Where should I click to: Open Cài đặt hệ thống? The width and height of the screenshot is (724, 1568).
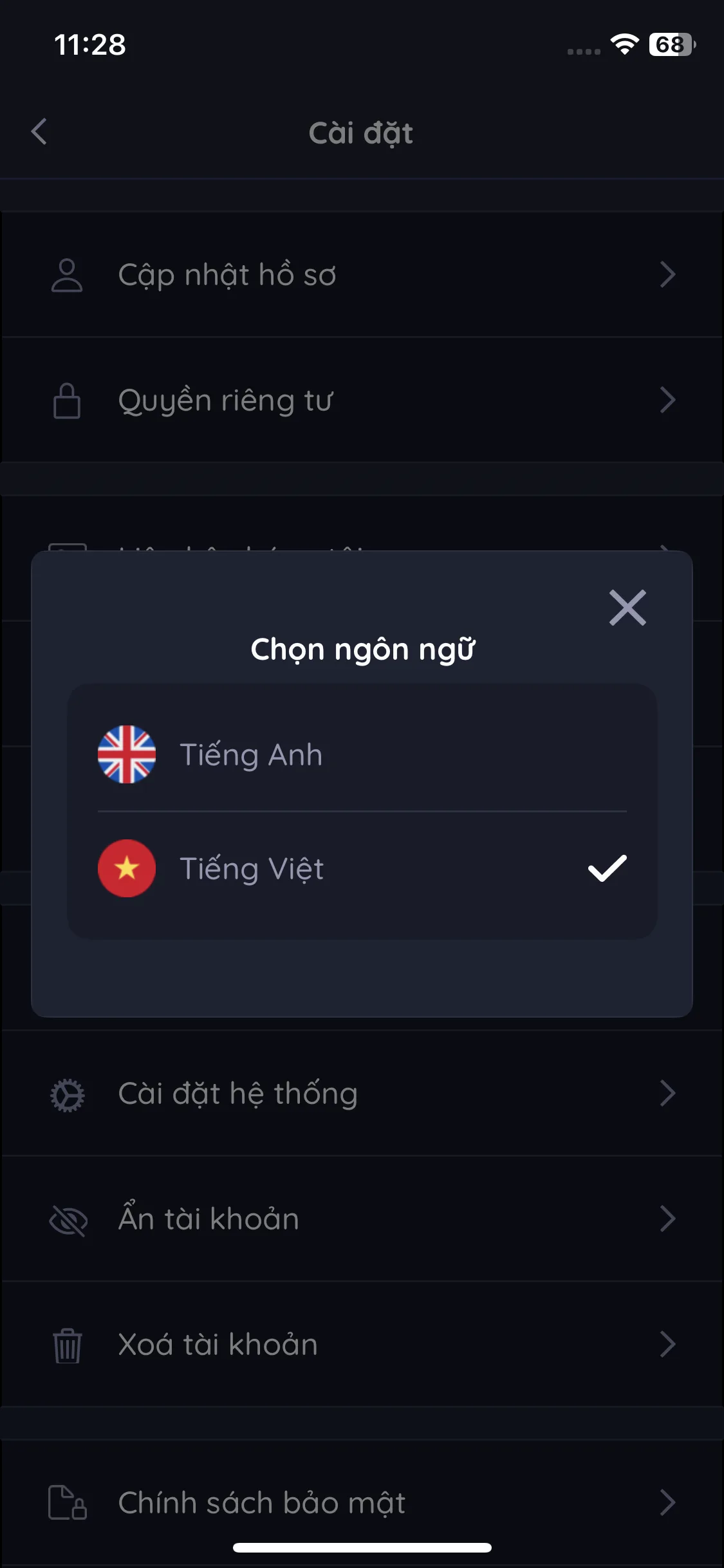pyautogui.click(x=362, y=1094)
